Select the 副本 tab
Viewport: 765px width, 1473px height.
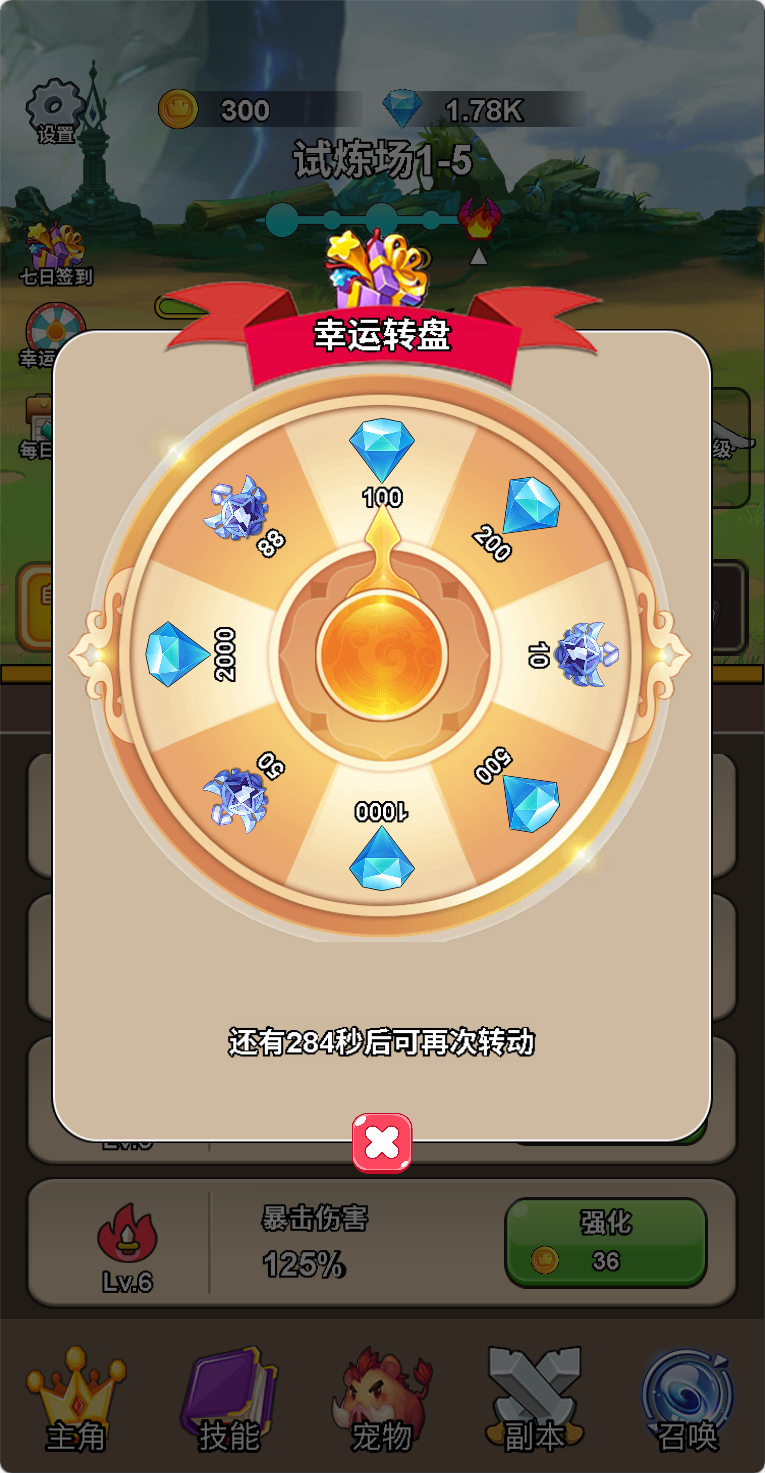534,1400
